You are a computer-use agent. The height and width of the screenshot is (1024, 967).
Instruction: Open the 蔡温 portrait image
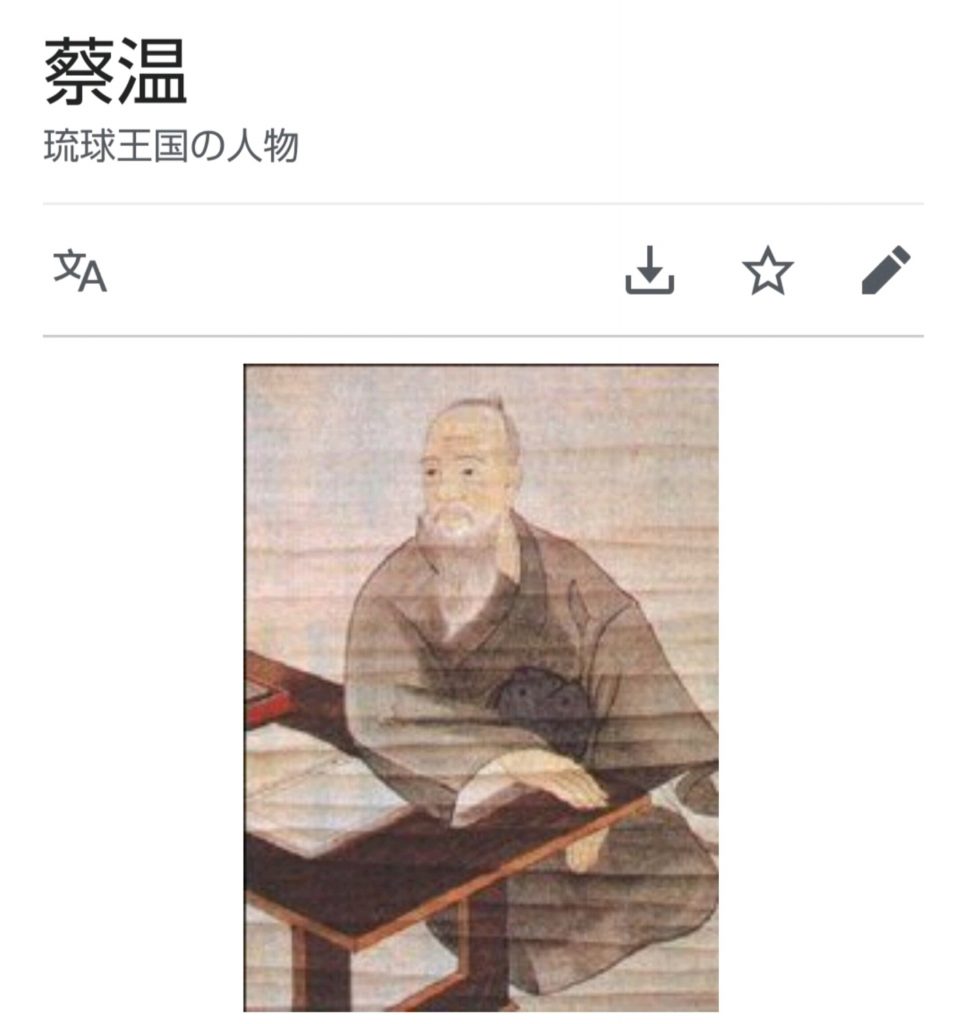[x=481, y=688]
